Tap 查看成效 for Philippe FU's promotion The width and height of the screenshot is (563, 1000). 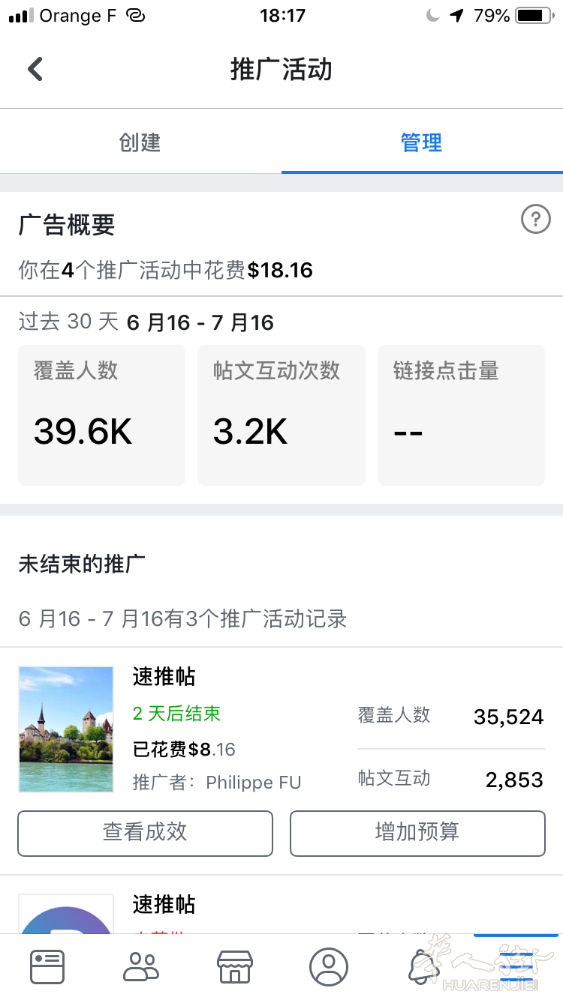[145, 833]
